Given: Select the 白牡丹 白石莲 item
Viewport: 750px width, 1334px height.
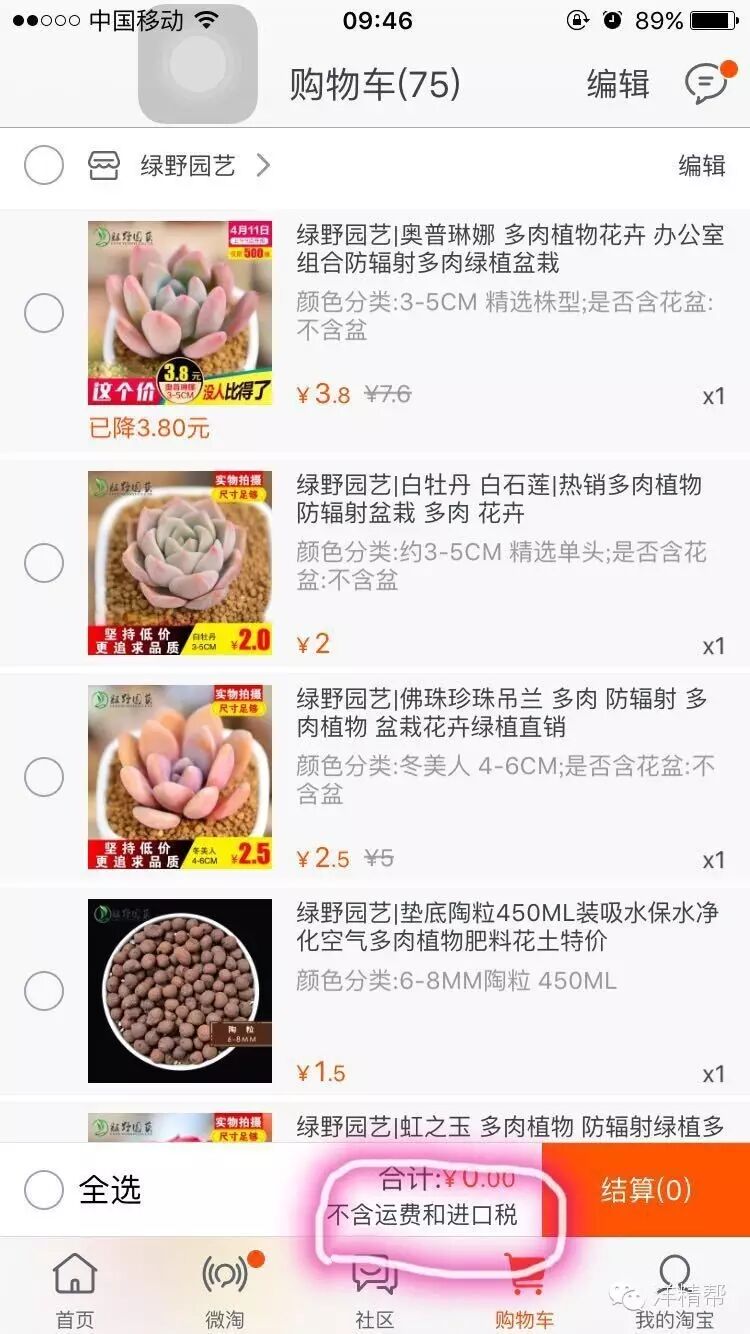Looking at the screenshot, I should click(44, 564).
